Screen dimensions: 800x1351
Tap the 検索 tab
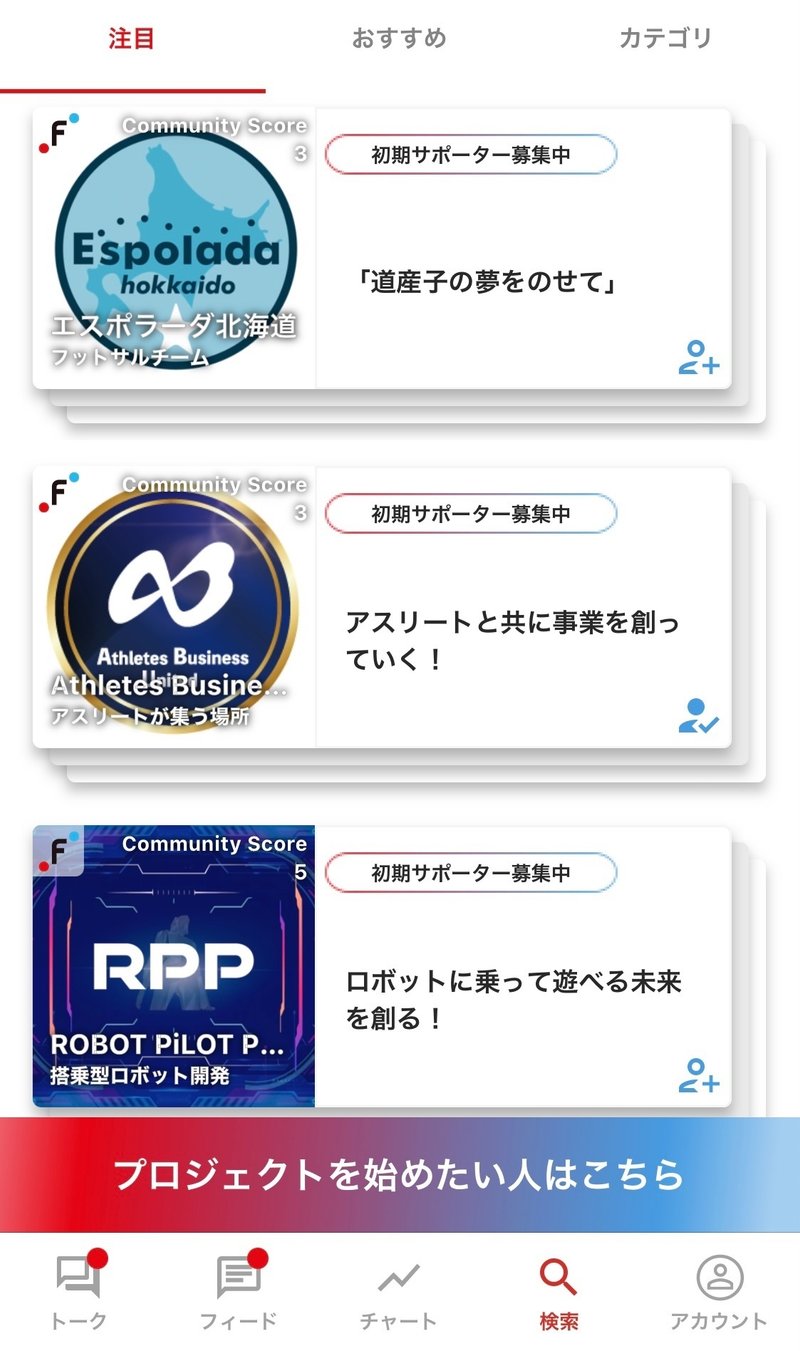coord(558,1292)
